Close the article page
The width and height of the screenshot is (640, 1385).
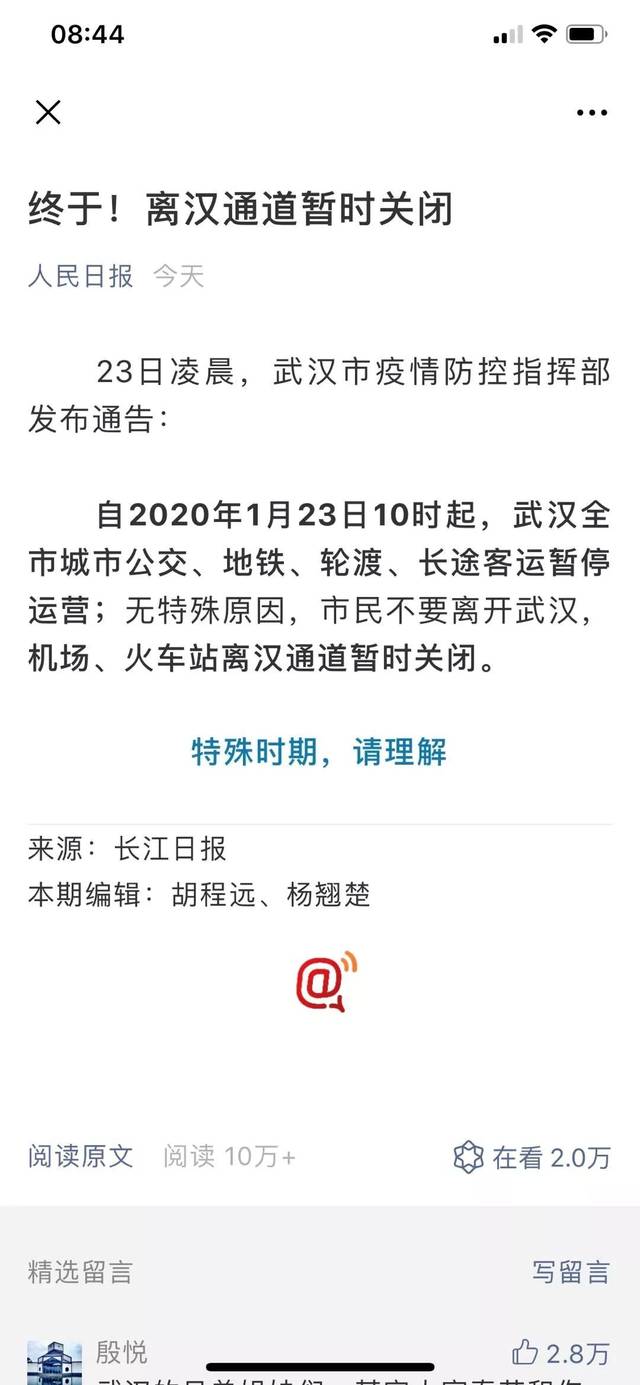48,112
